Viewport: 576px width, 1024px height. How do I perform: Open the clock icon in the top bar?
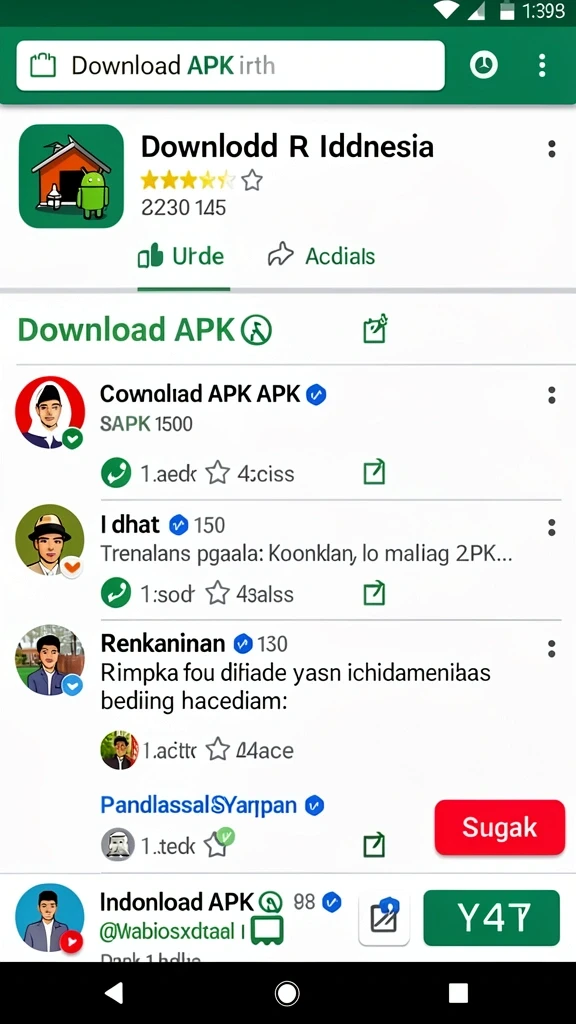click(x=484, y=65)
